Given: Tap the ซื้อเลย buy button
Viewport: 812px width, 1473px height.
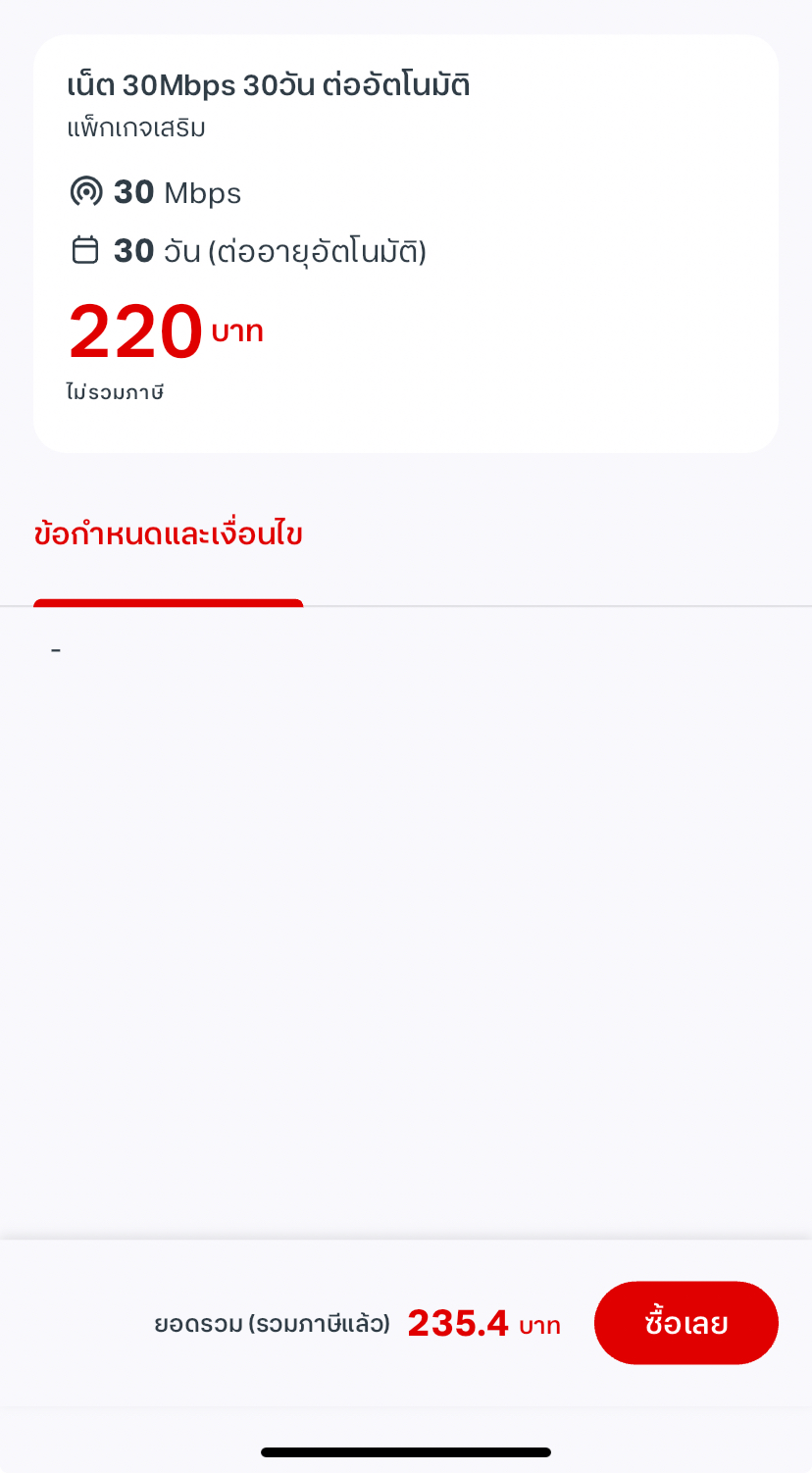Looking at the screenshot, I should [x=685, y=1323].
